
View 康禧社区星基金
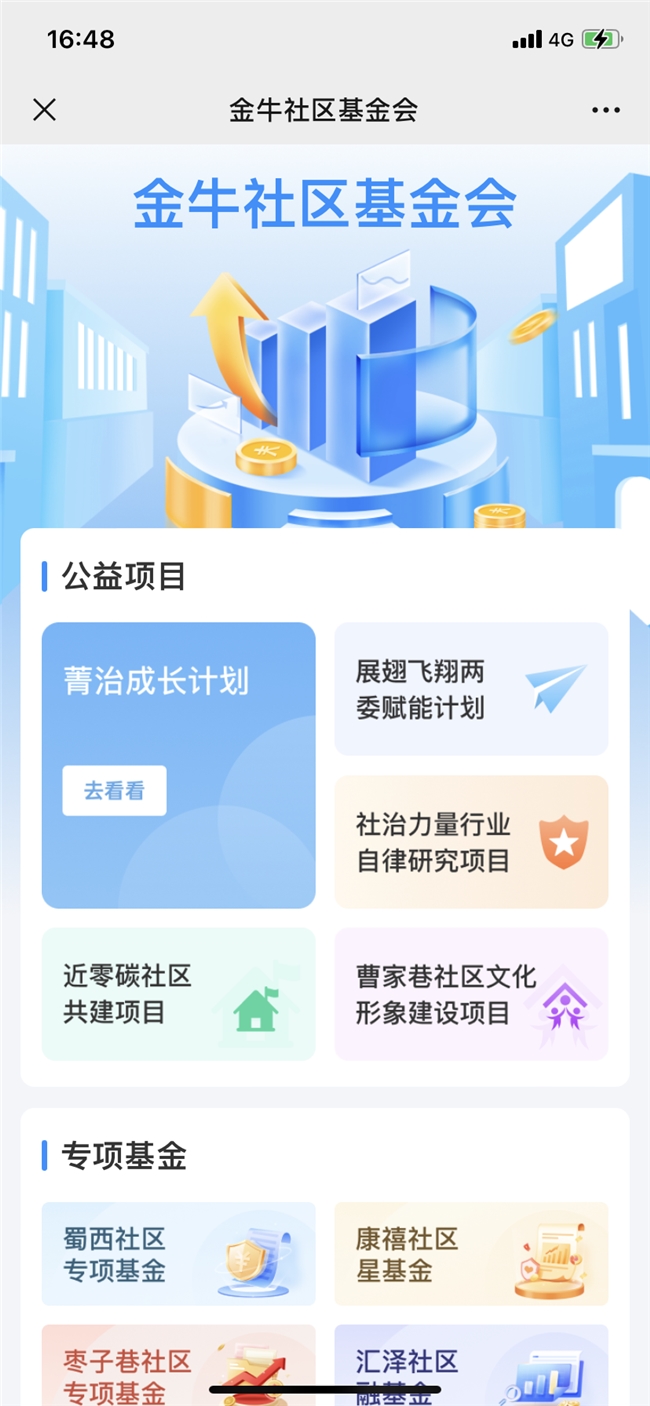click(470, 1254)
